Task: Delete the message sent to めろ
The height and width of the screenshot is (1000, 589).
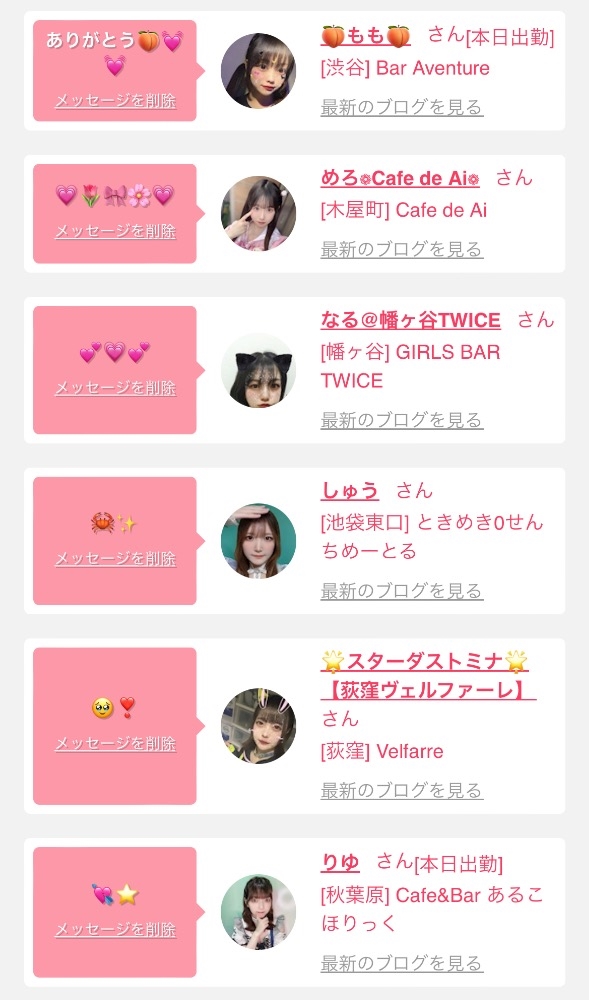Action: [115, 231]
